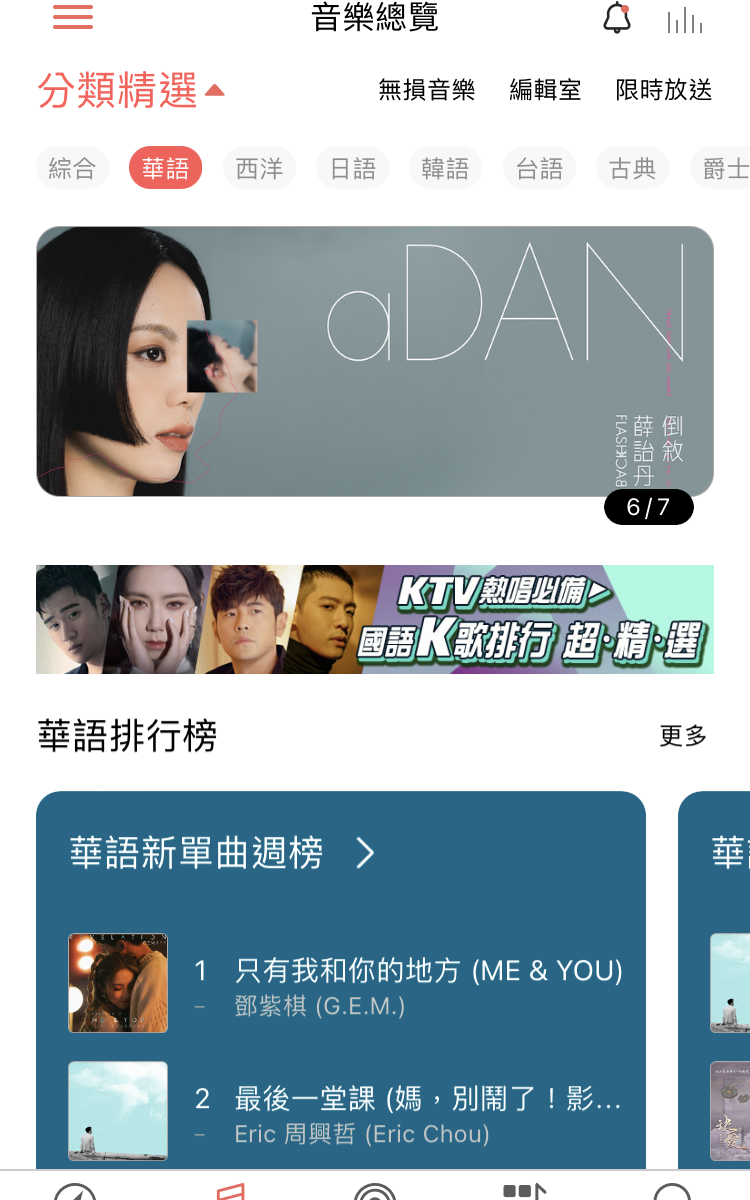This screenshot has width=750, height=1200.
Task: Choose the 日語 category chip
Action: tap(353, 169)
